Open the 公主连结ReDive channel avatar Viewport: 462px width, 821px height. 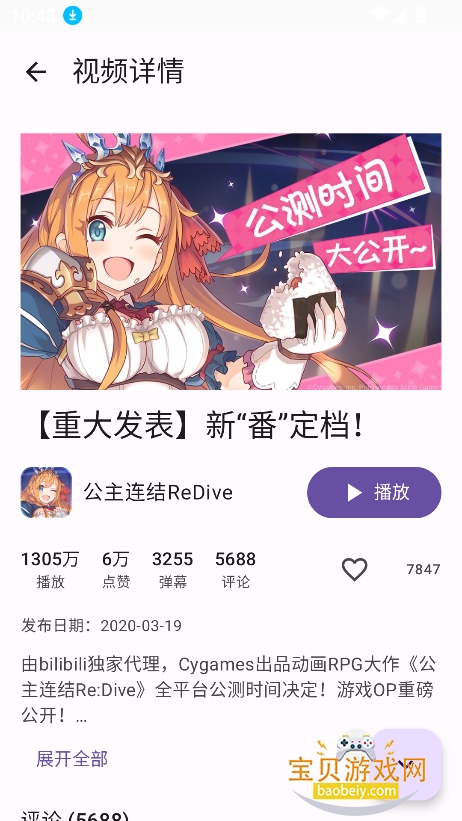46,492
